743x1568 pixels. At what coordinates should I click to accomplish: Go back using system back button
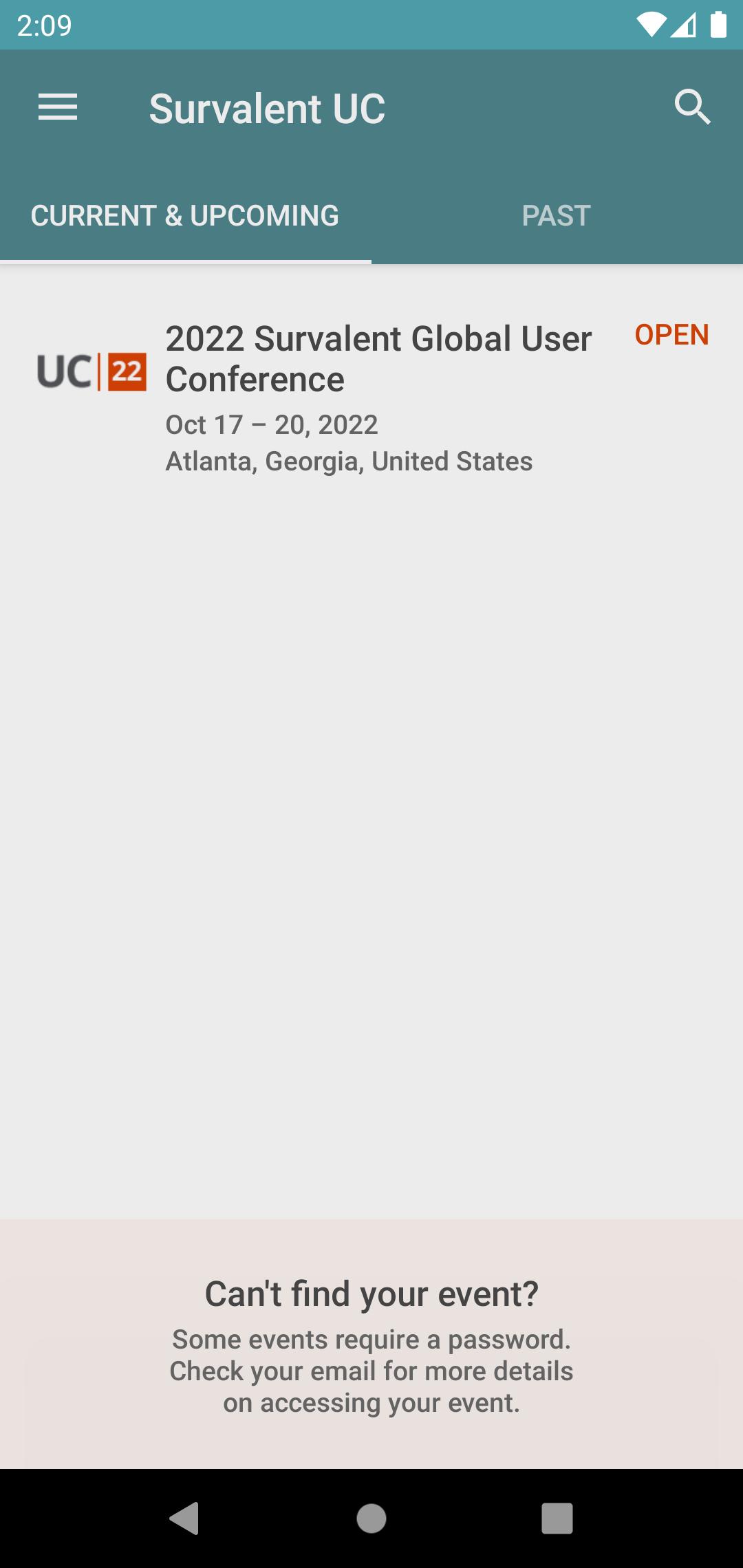tap(184, 1518)
